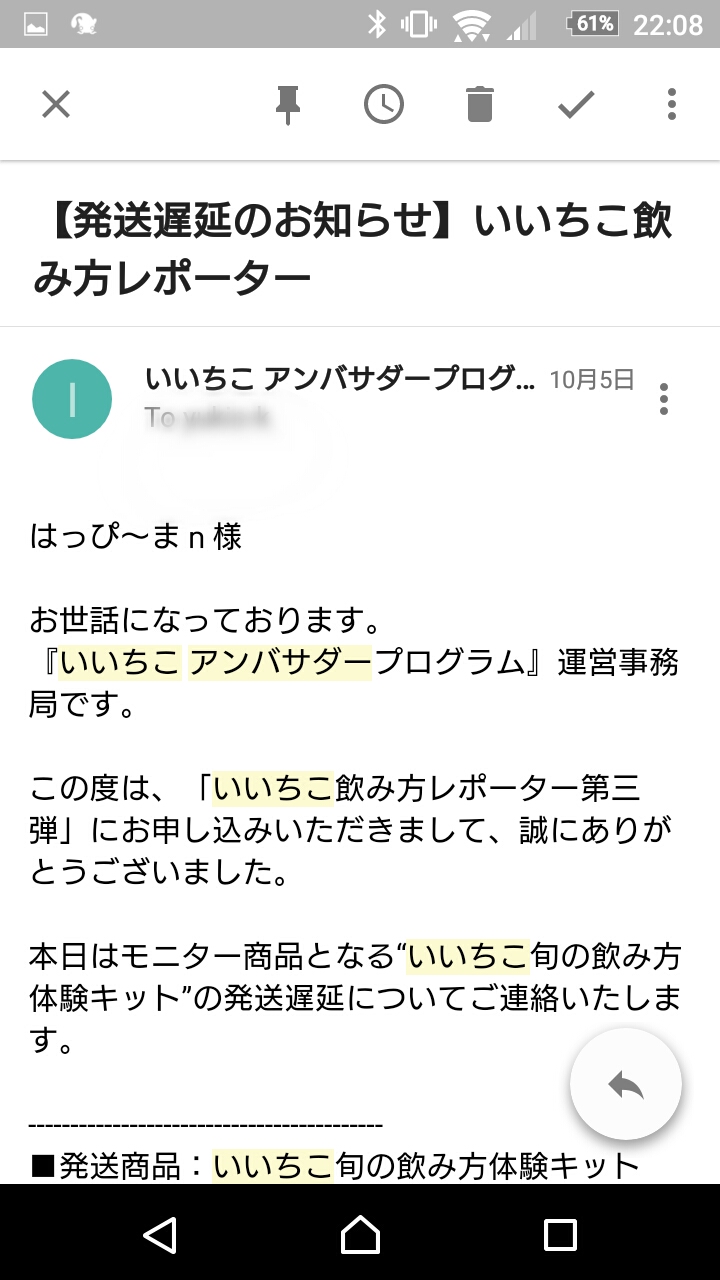Delete this email with the trash icon

(480, 104)
